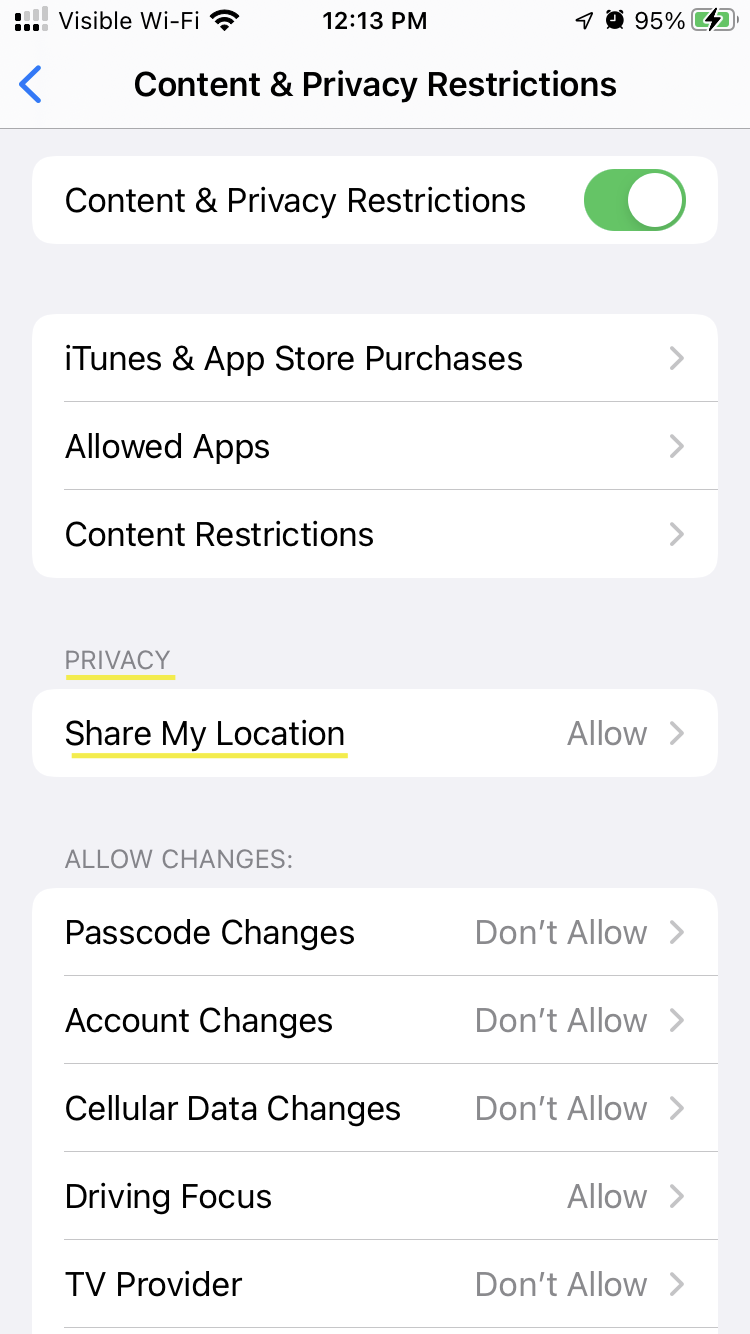
Task: Go back using the top-left back arrow
Action: (x=31, y=85)
